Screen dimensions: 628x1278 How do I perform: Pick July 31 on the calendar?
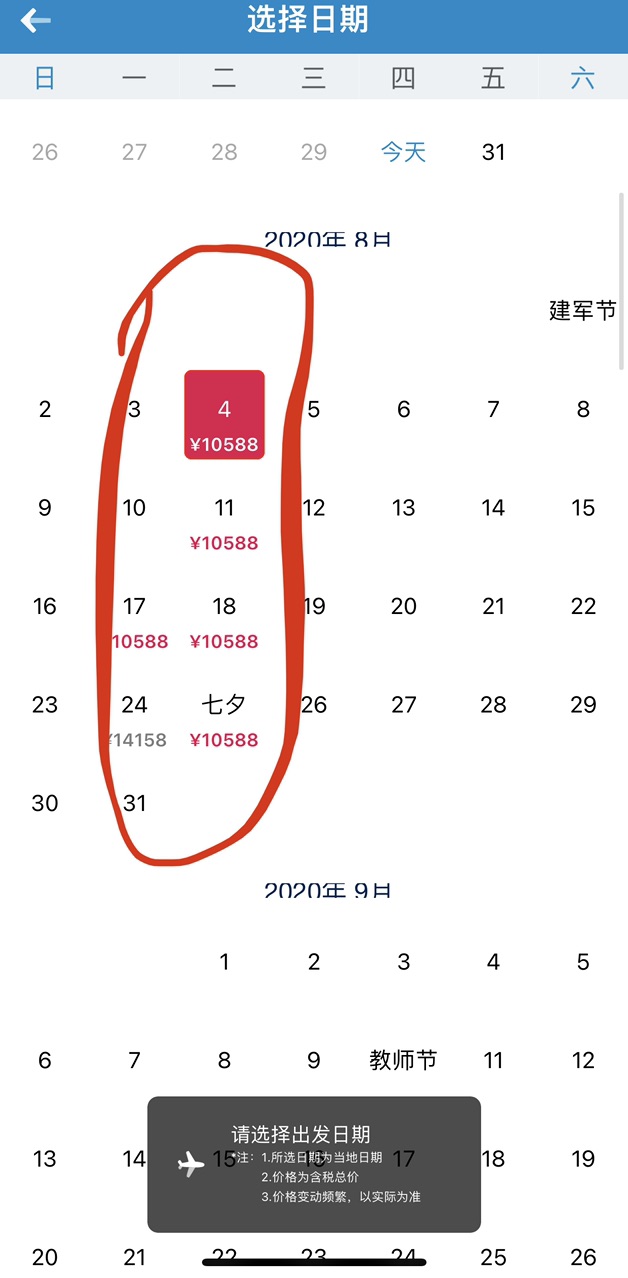493,152
